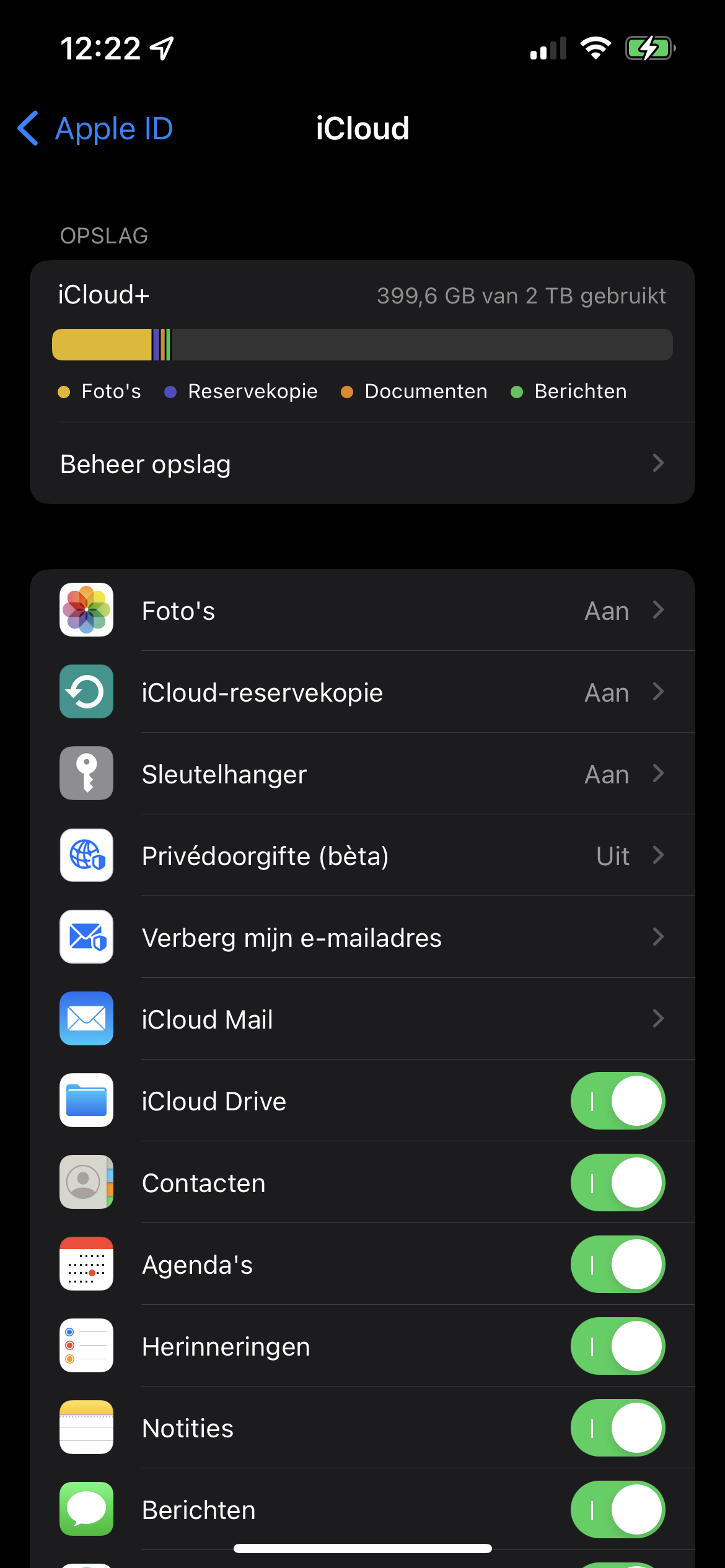Open Beheer opslag

click(x=362, y=464)
